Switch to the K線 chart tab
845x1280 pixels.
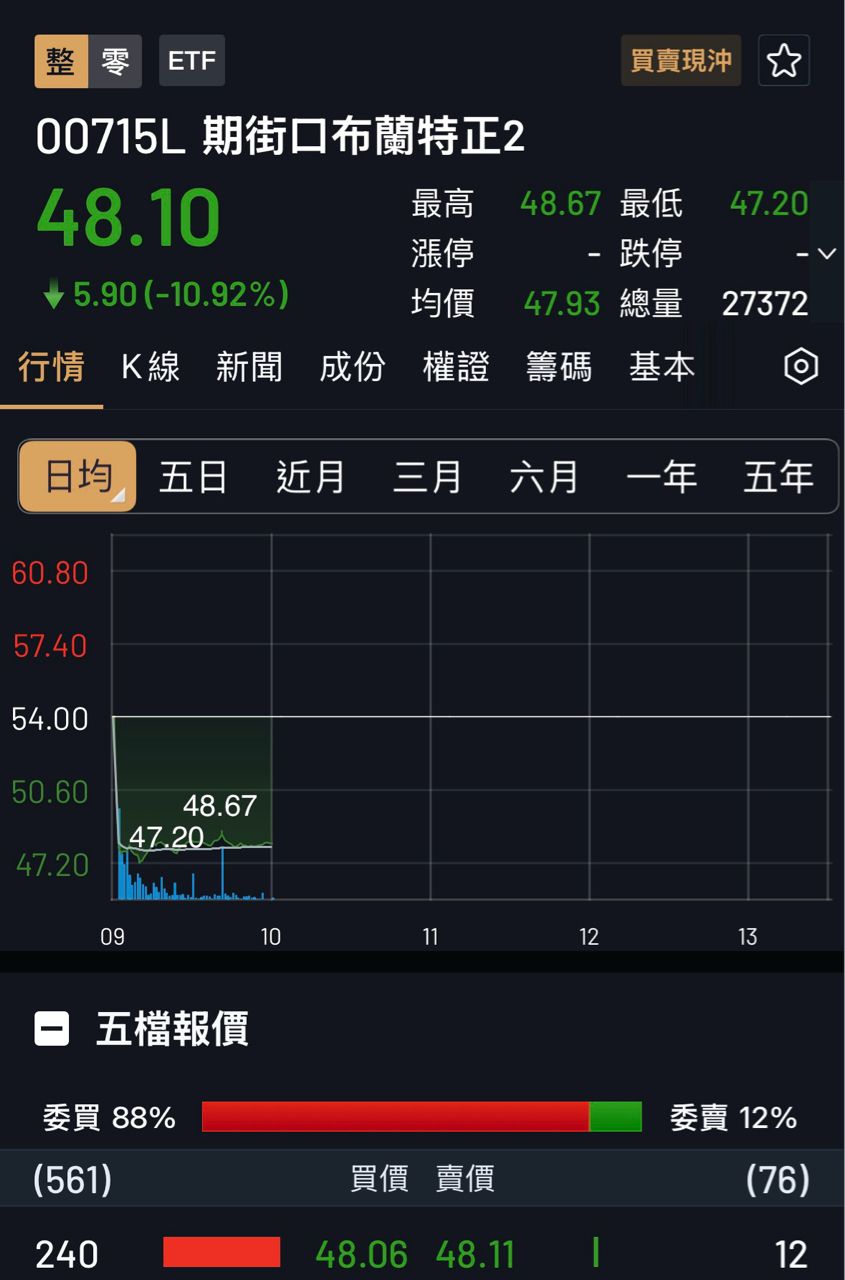(x=150, y=367)
